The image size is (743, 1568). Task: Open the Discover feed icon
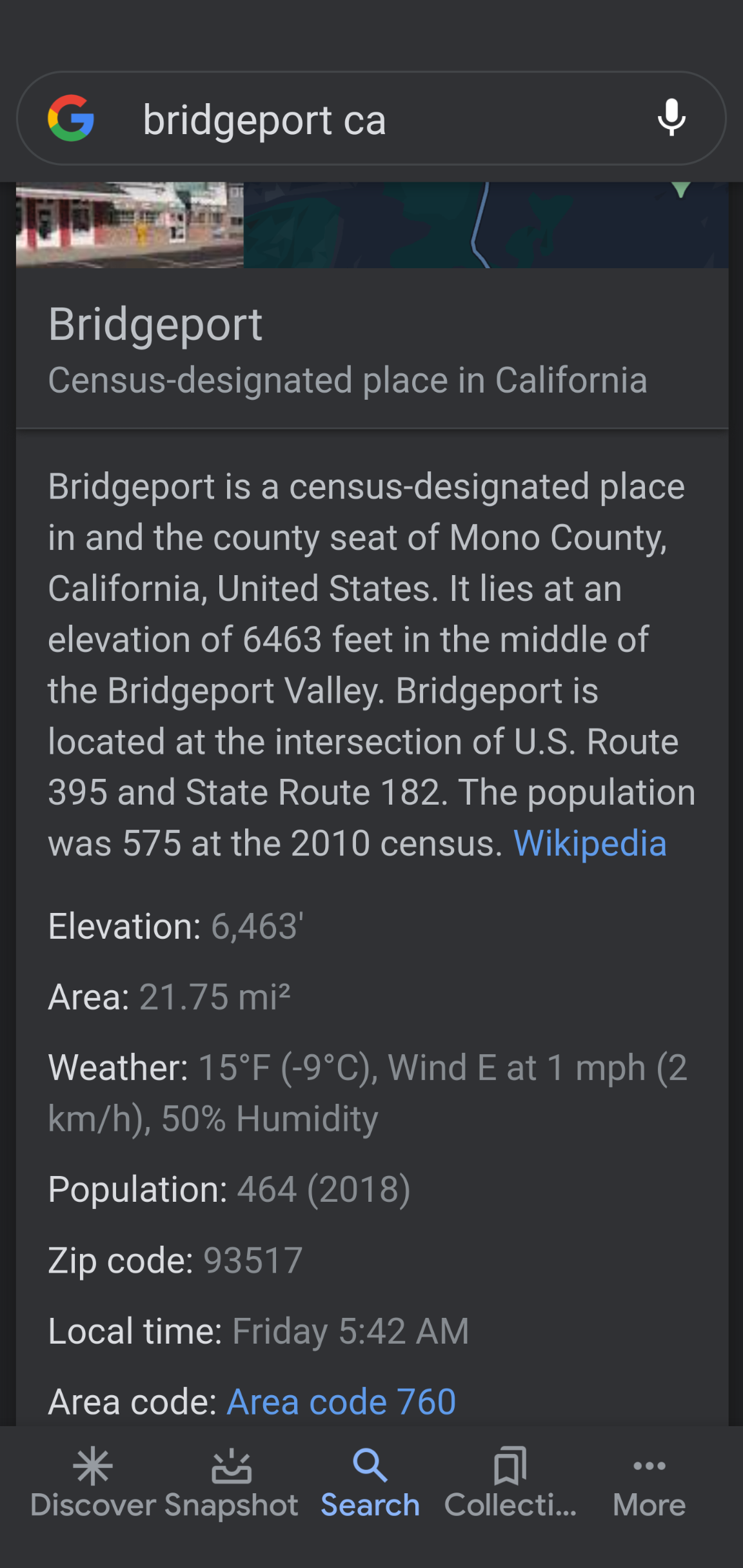(92, 1466)
